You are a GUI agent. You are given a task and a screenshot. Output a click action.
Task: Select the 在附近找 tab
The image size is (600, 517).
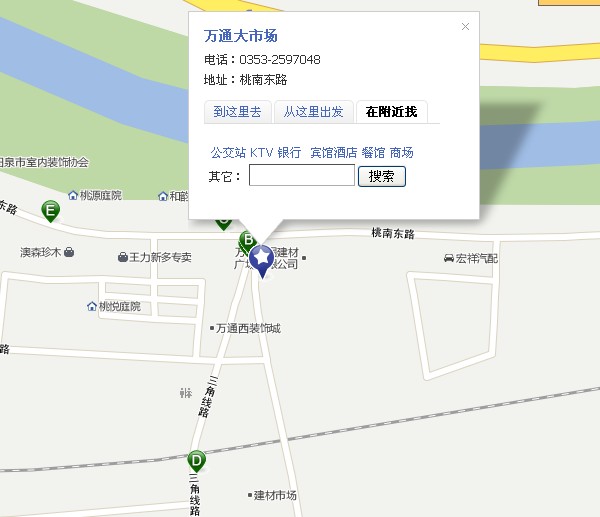tap(391, 112)
